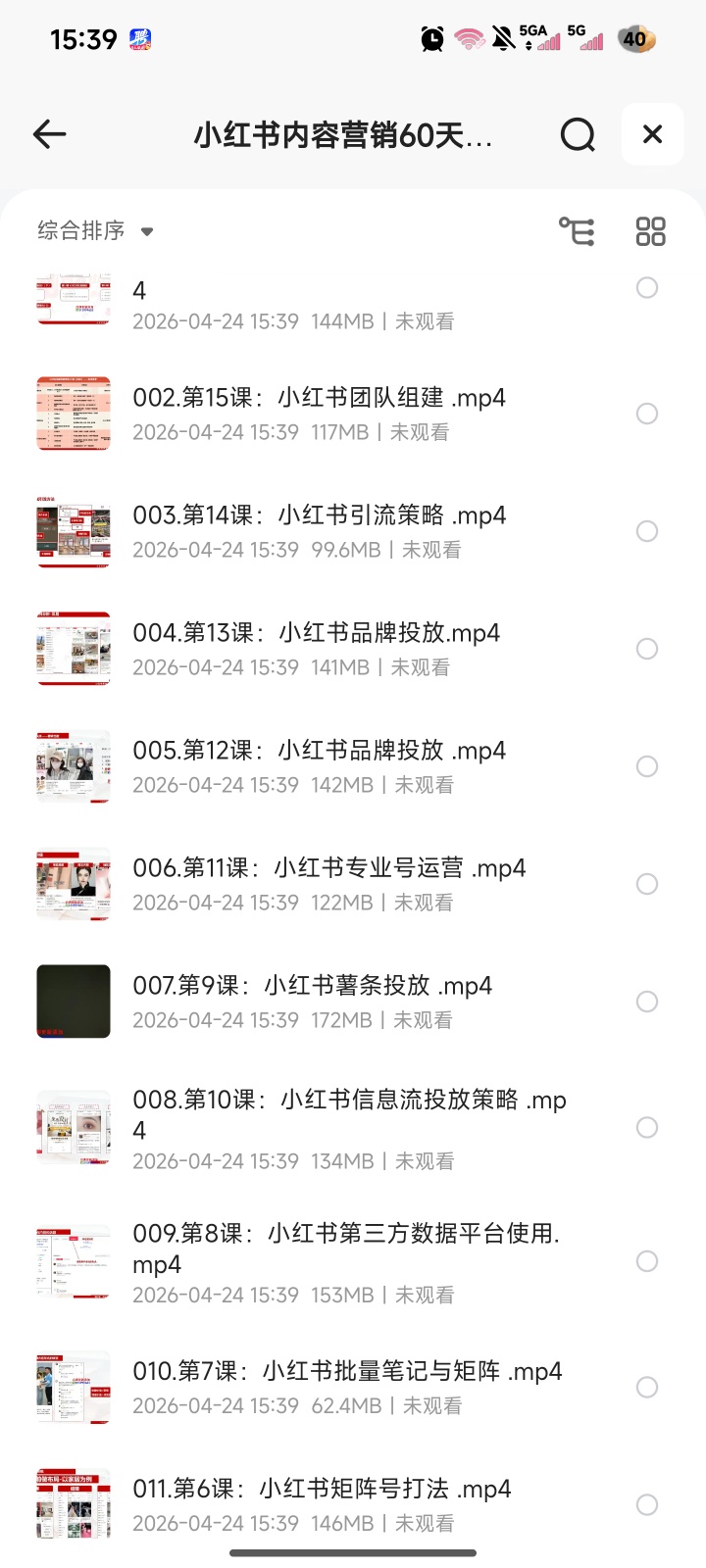Tick the circle for 005.第12课 小红书品牌投放
The width and height of the screenshot is (706, 1568).
point(647,766)
